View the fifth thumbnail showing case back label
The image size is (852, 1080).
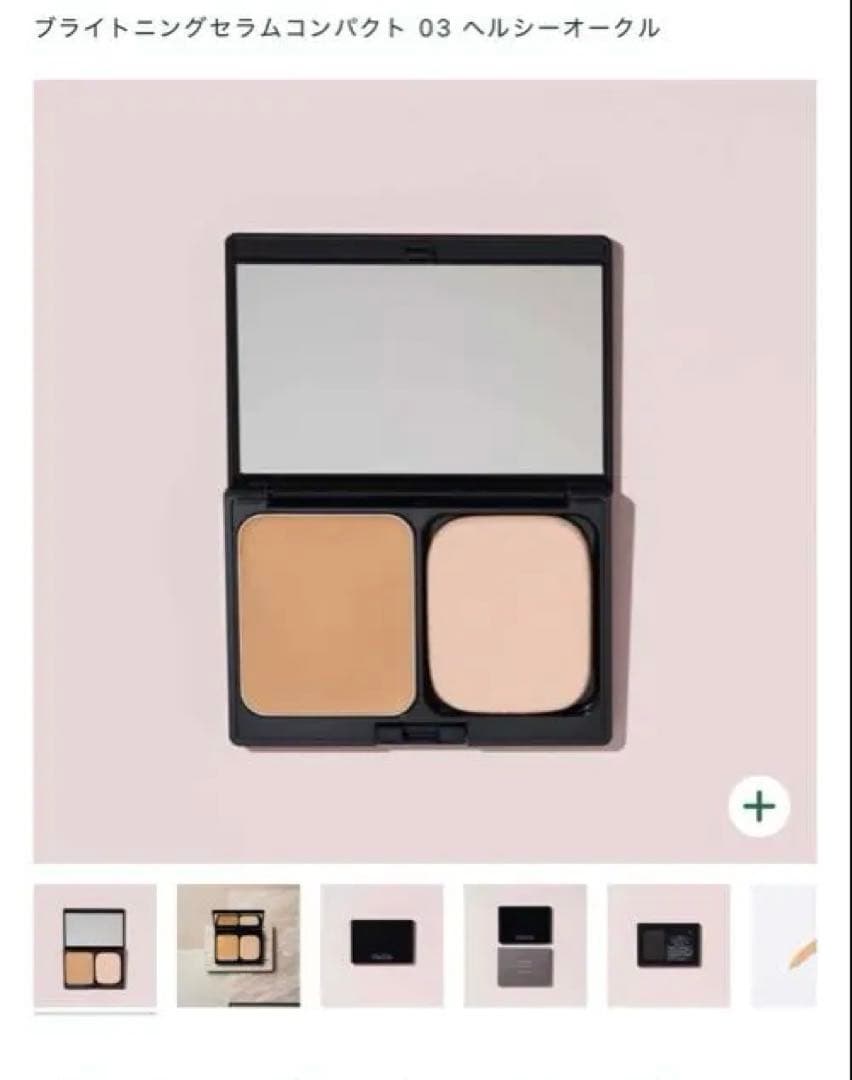[668, 945]
